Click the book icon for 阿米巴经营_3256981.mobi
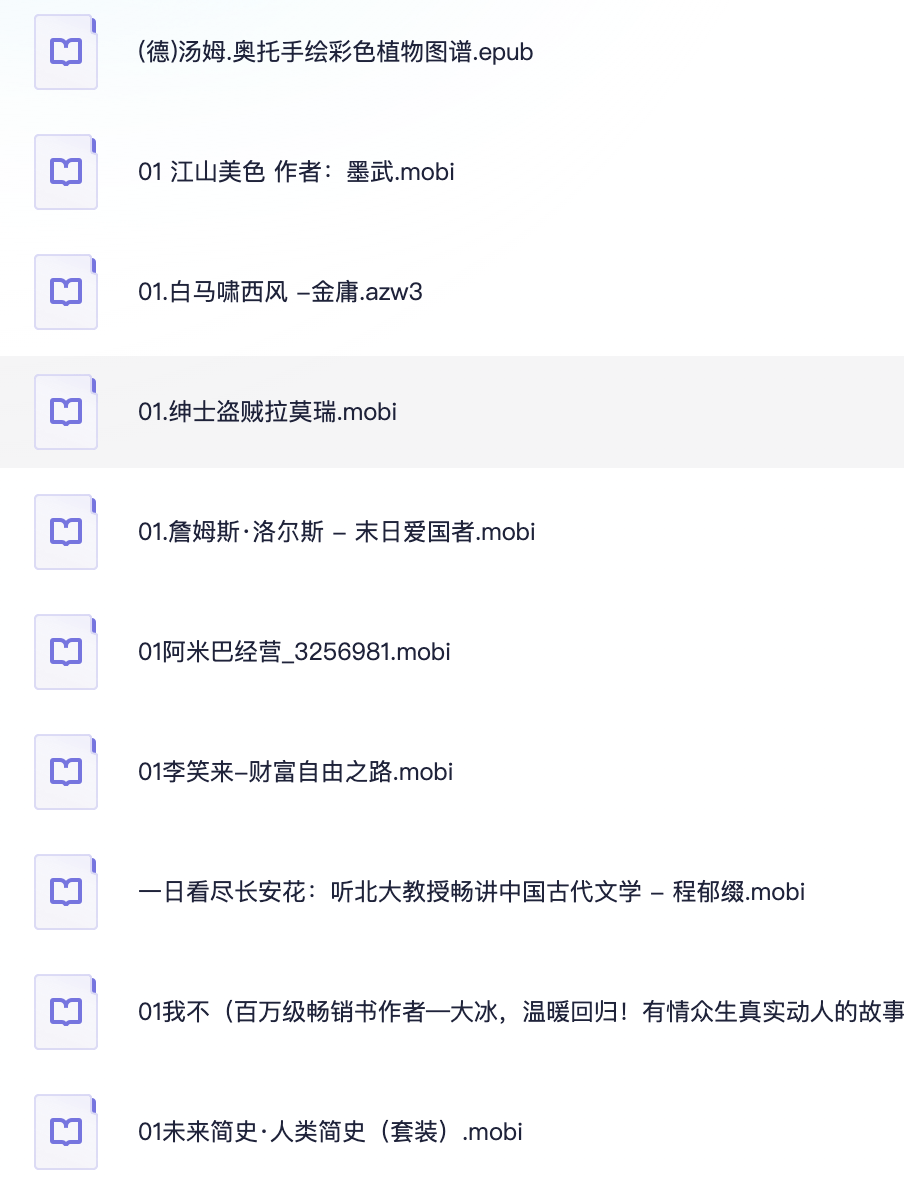Screen dimensions: 904x1180 [x=65, y=651]
